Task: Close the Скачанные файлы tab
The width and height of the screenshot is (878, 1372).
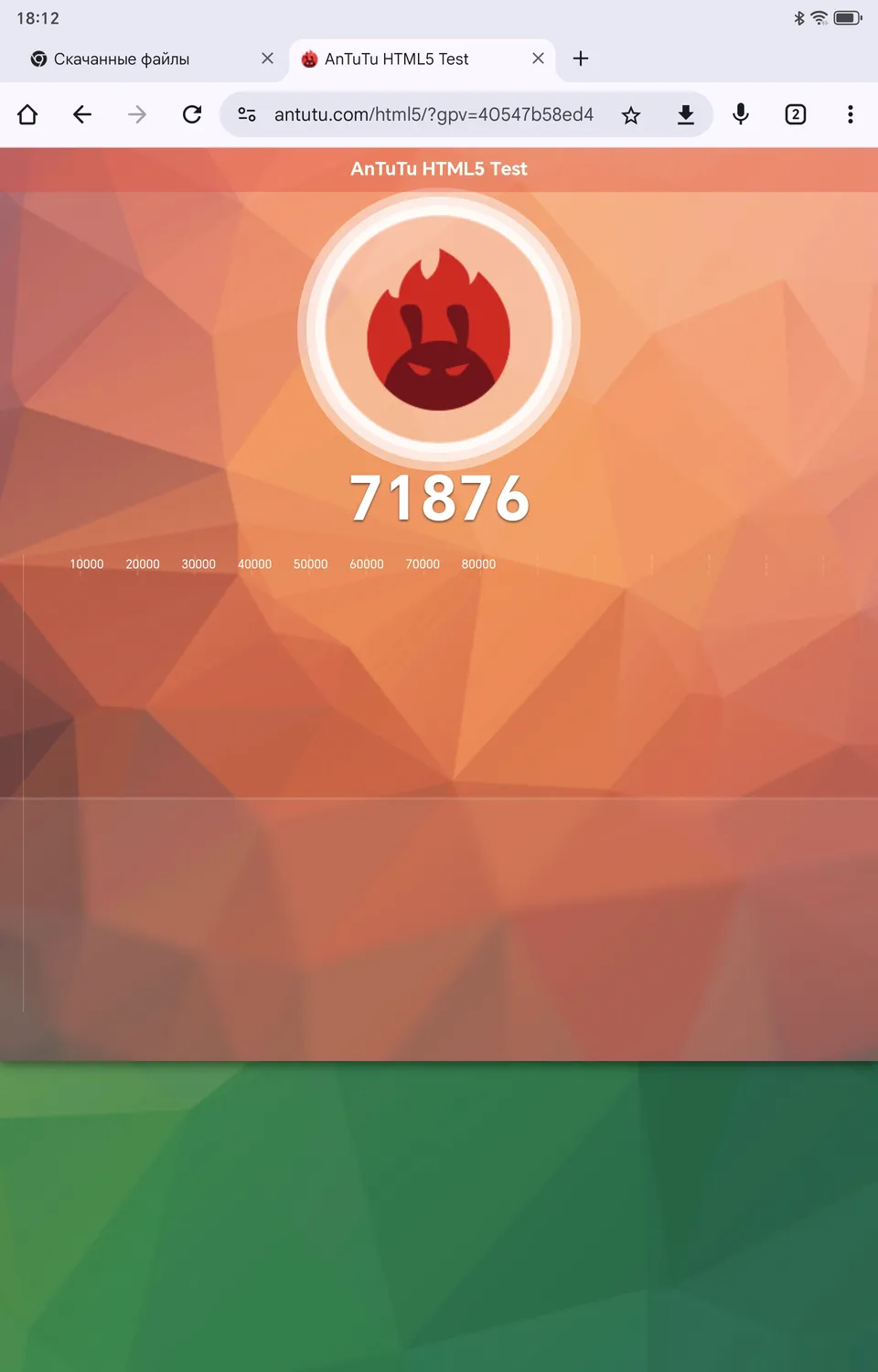Action: 267,59
